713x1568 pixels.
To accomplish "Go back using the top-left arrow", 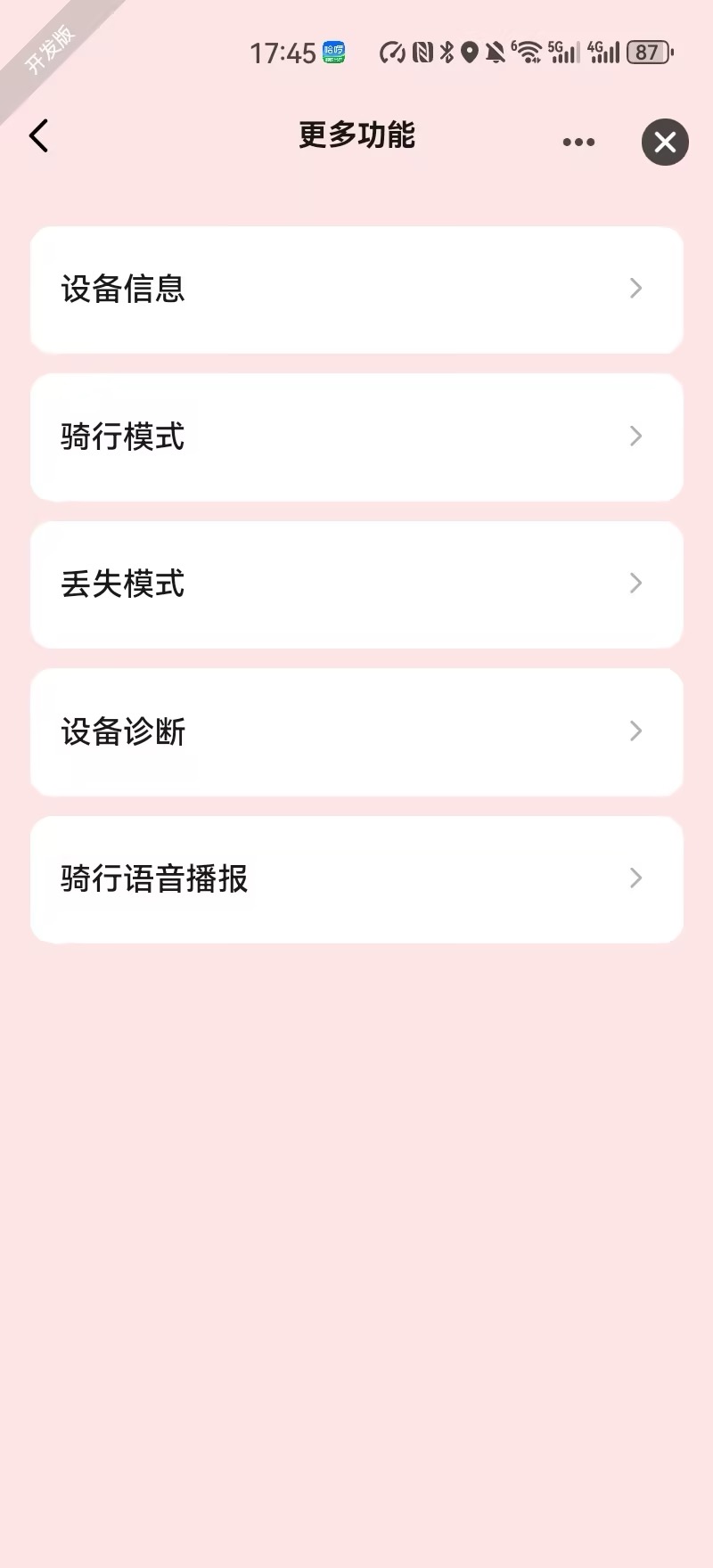I will [39, 136].
